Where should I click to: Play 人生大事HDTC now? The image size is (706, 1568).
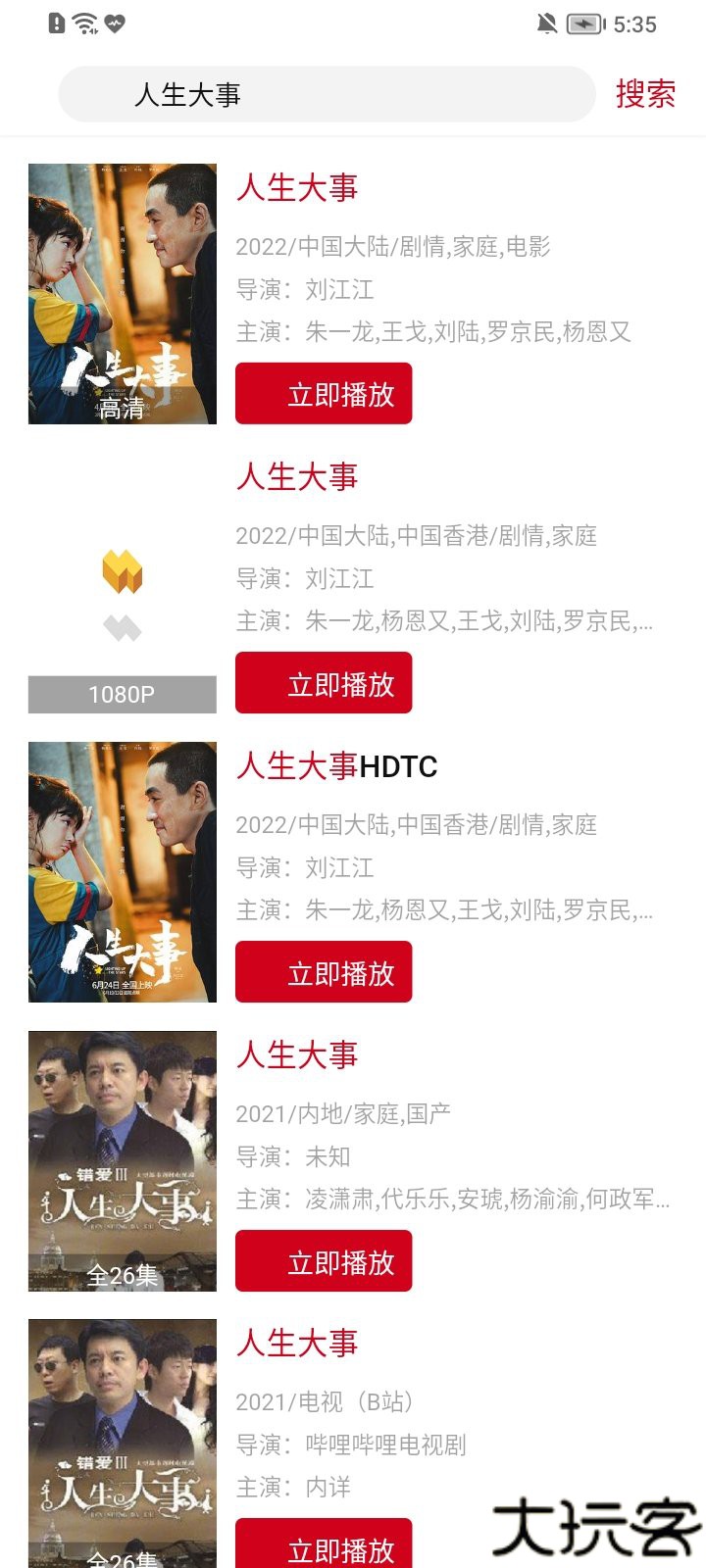[x=324, y=972]
